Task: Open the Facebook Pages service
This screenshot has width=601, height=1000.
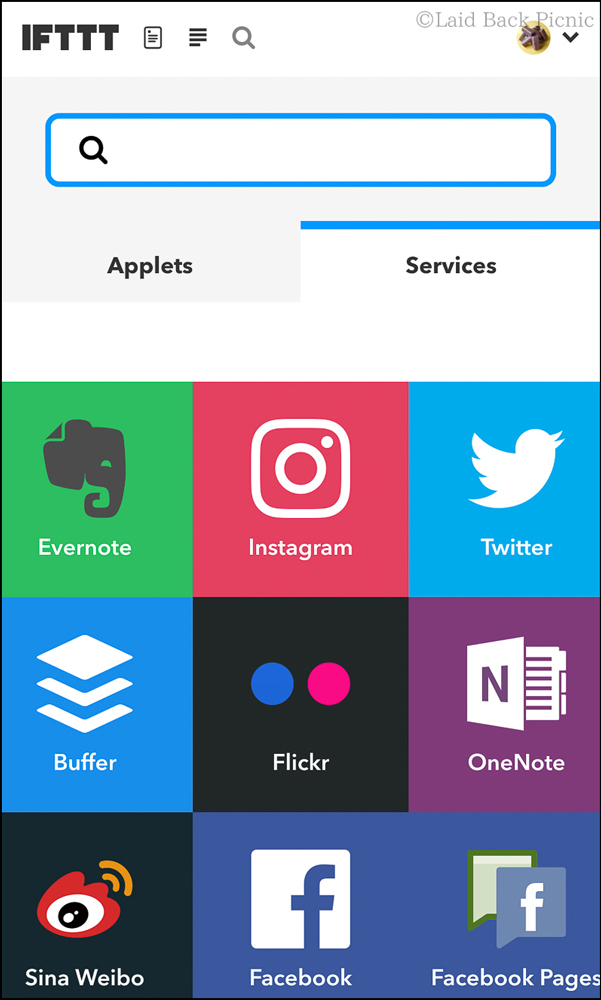Action: point(505,905)
